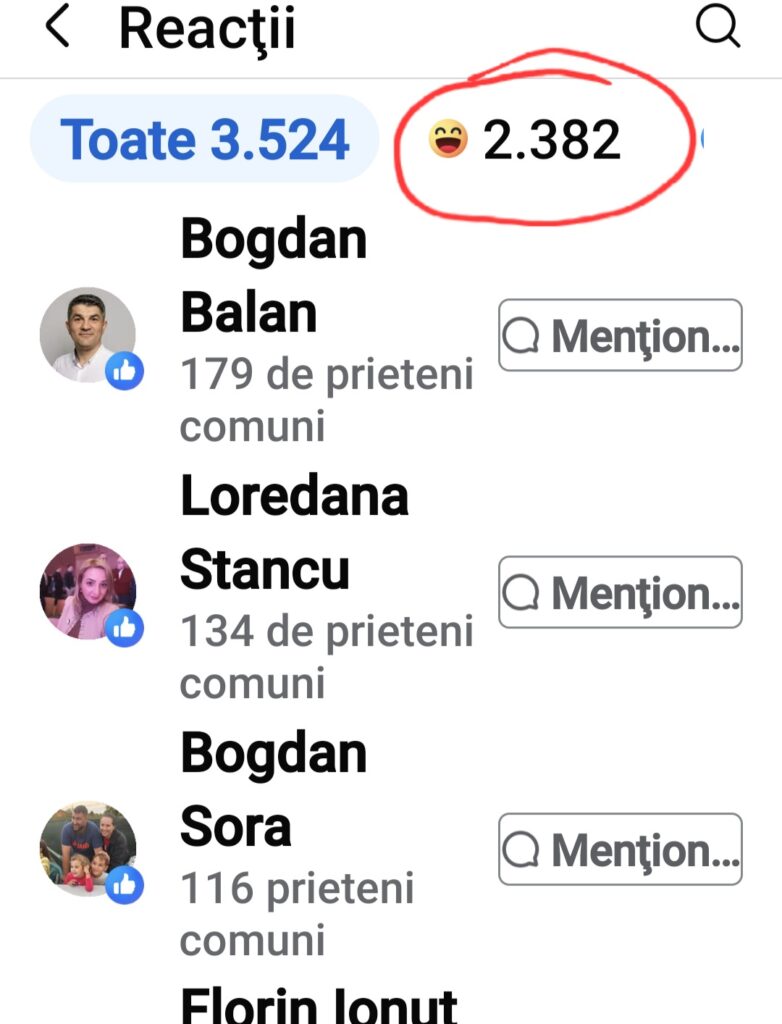Viewport: 782px width, 1024px height.
Task: Open Florin Ionut's row
Action: pyautogui.click(x=318, y=1003)
